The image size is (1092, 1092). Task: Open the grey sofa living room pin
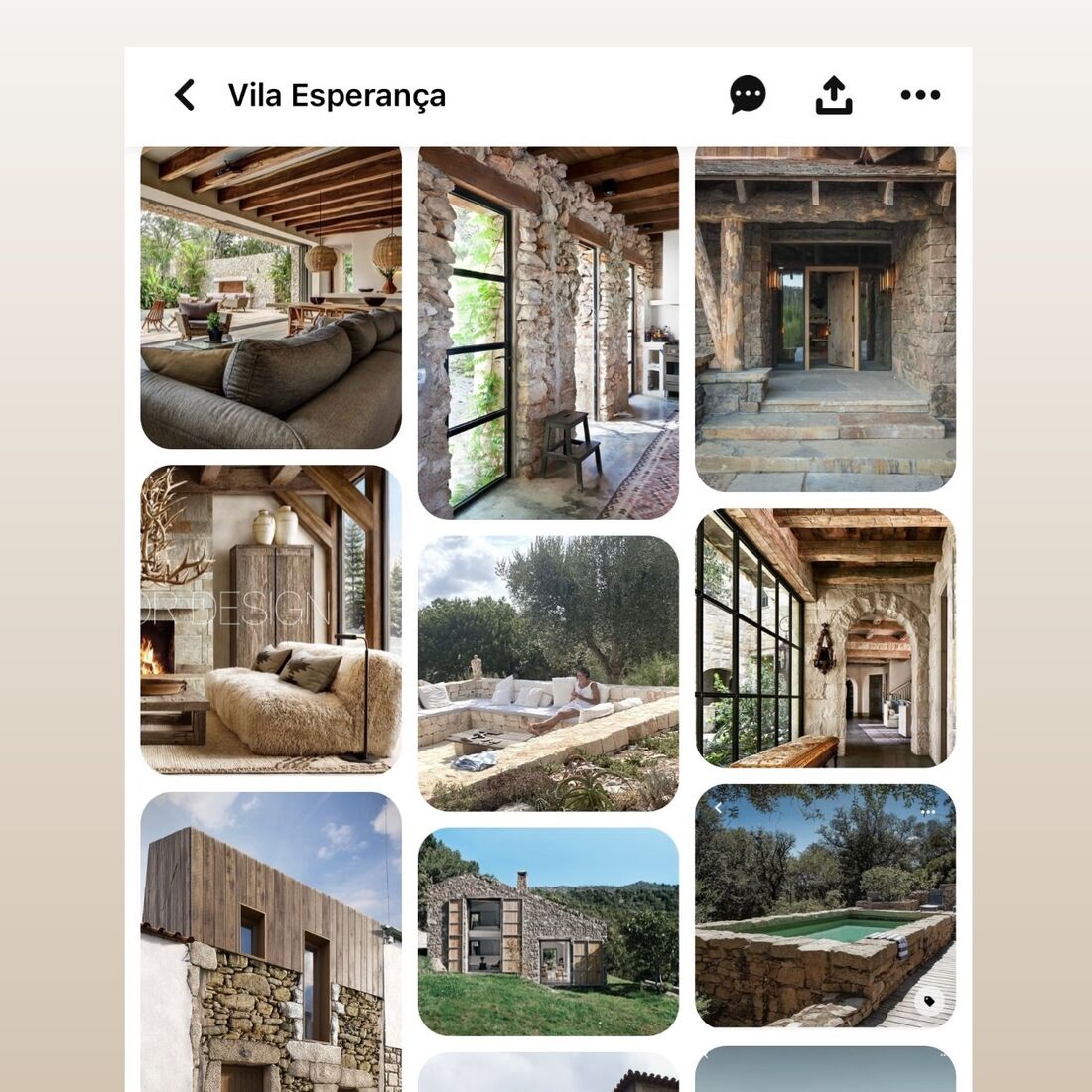[271, 298]
